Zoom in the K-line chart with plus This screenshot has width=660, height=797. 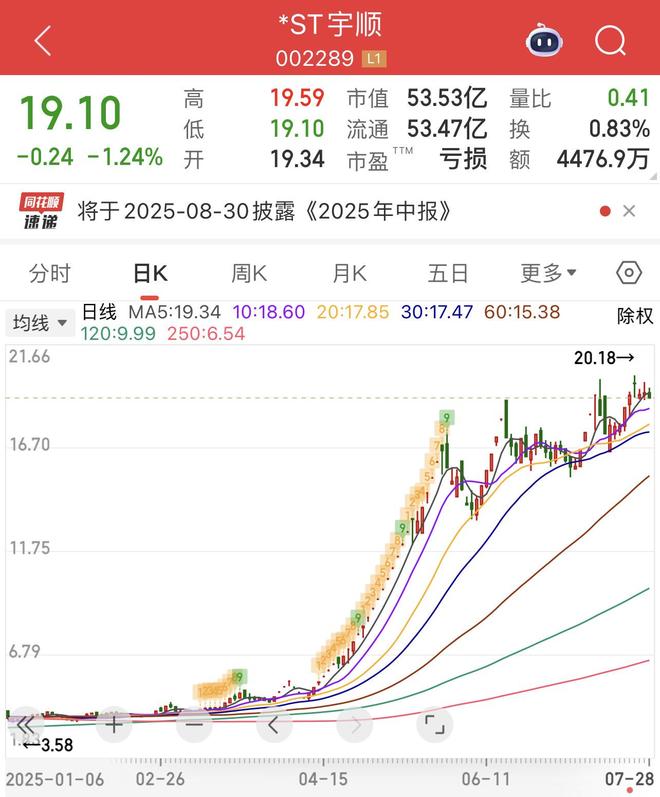tap(114, 725)
